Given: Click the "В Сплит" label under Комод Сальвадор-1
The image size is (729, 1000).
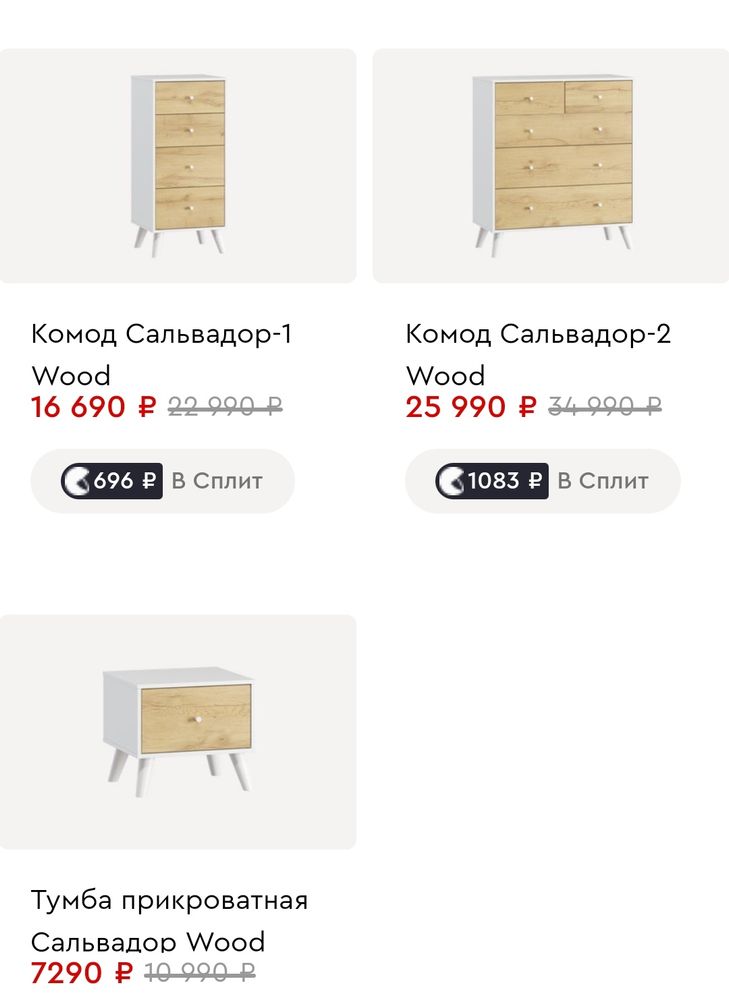Looking at the screenshot, I should 215,481.
